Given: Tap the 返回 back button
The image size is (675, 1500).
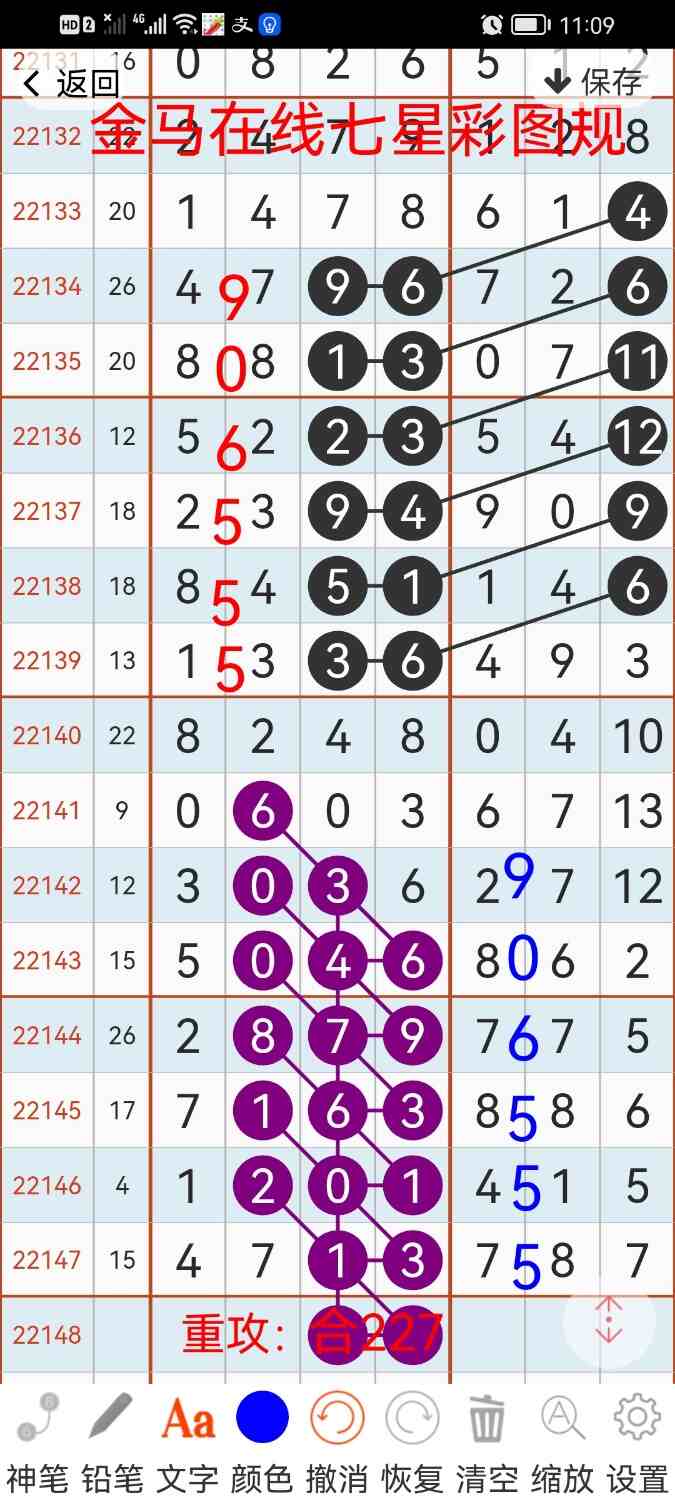Looking at the screenshot, I should point(72,84).
